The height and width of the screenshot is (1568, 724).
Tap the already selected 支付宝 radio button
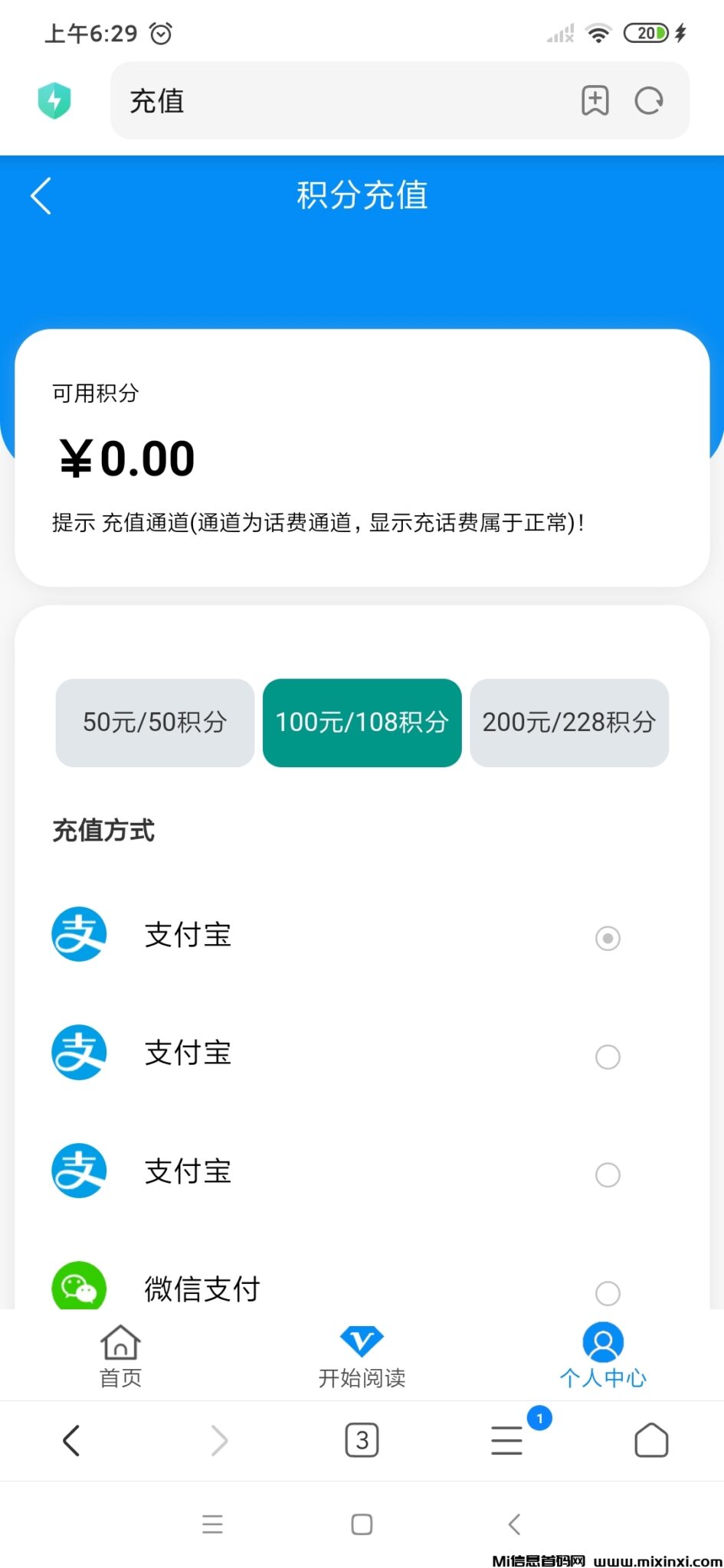coord(608,938)
